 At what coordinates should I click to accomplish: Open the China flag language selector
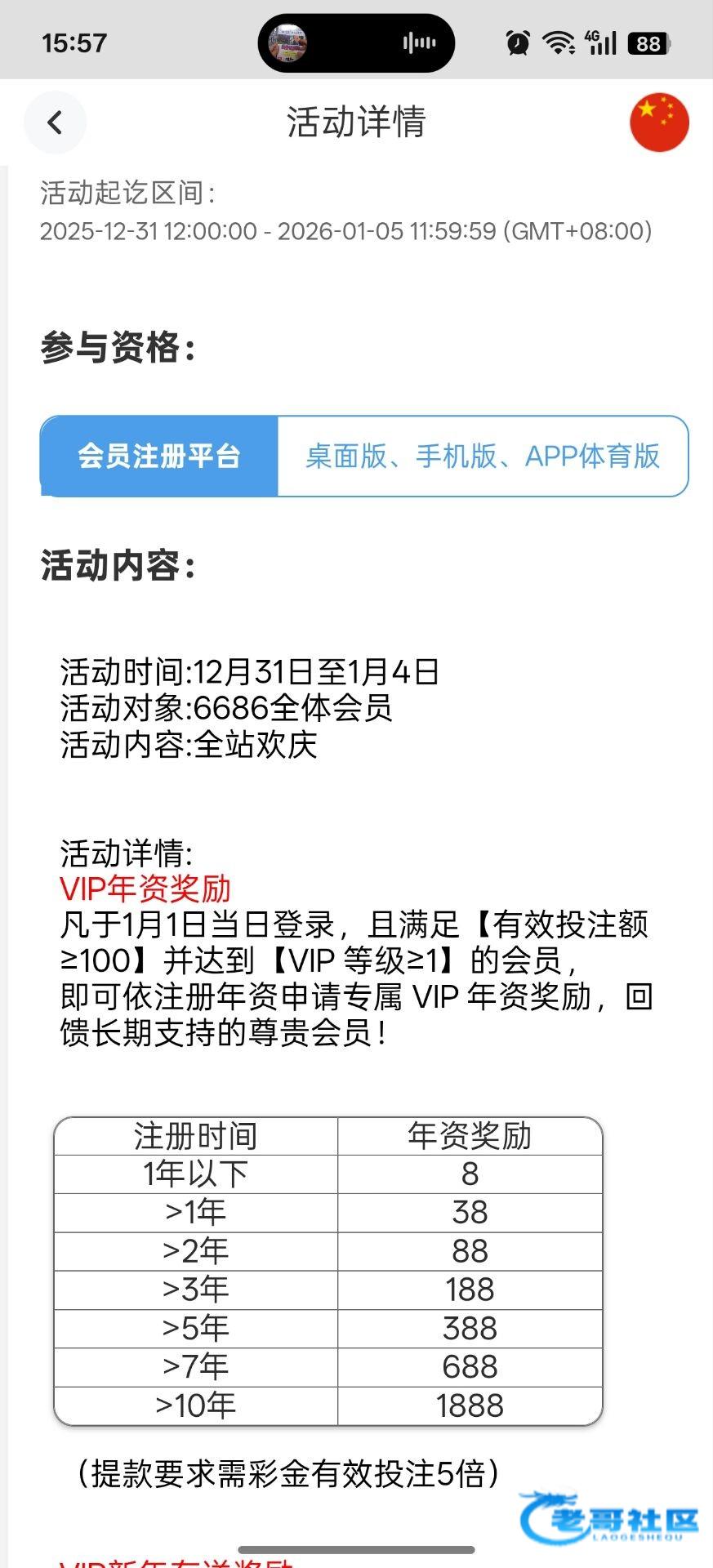[659, 122]
